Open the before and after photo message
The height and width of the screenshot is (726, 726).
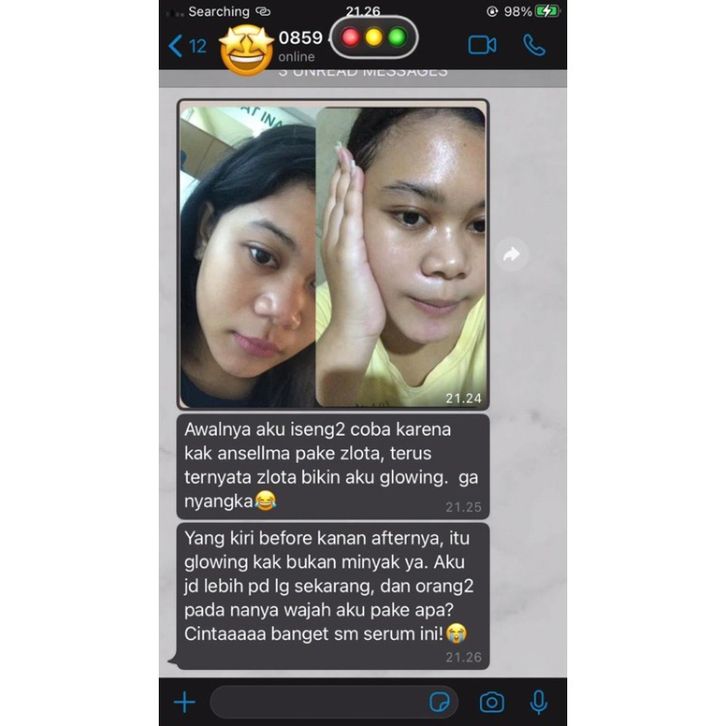[x=332, y=255]
